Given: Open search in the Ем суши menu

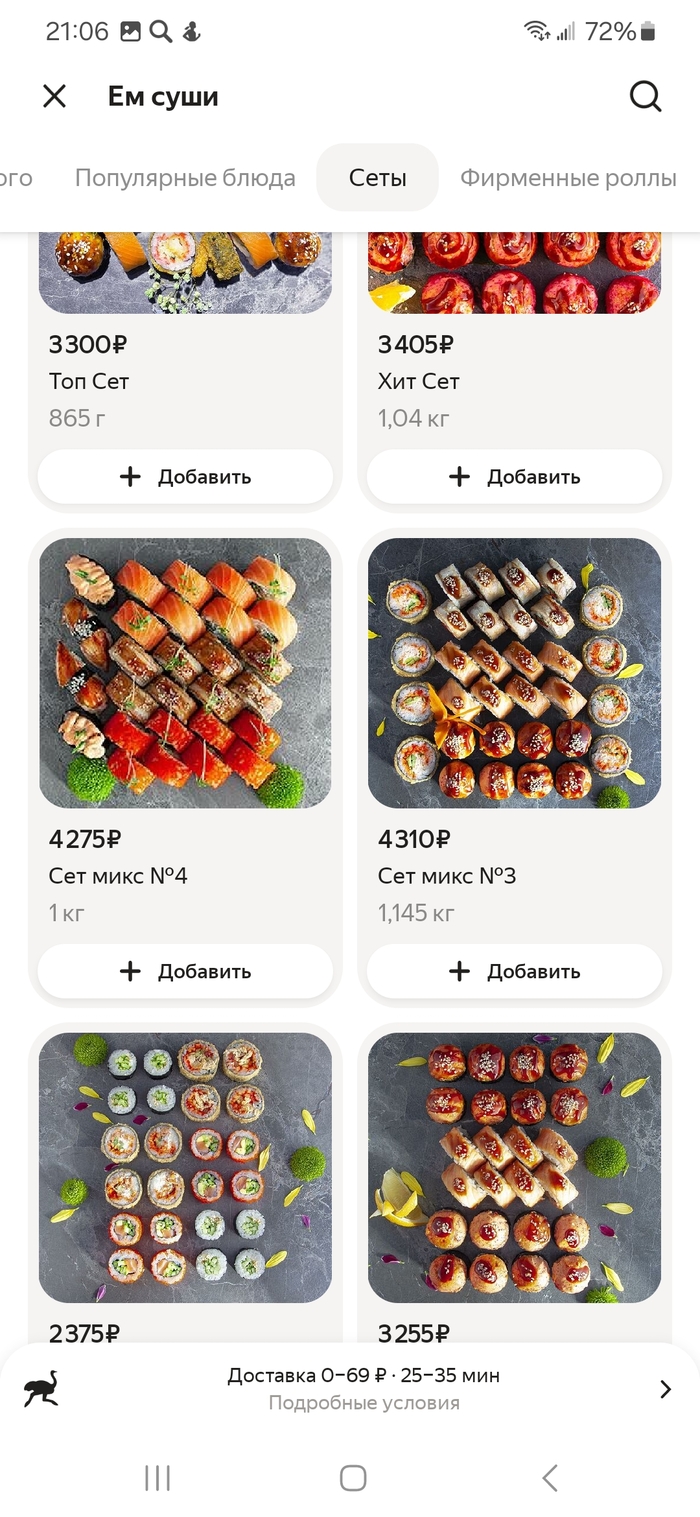Looking at the screenshot, I should [x=645, y=96].
